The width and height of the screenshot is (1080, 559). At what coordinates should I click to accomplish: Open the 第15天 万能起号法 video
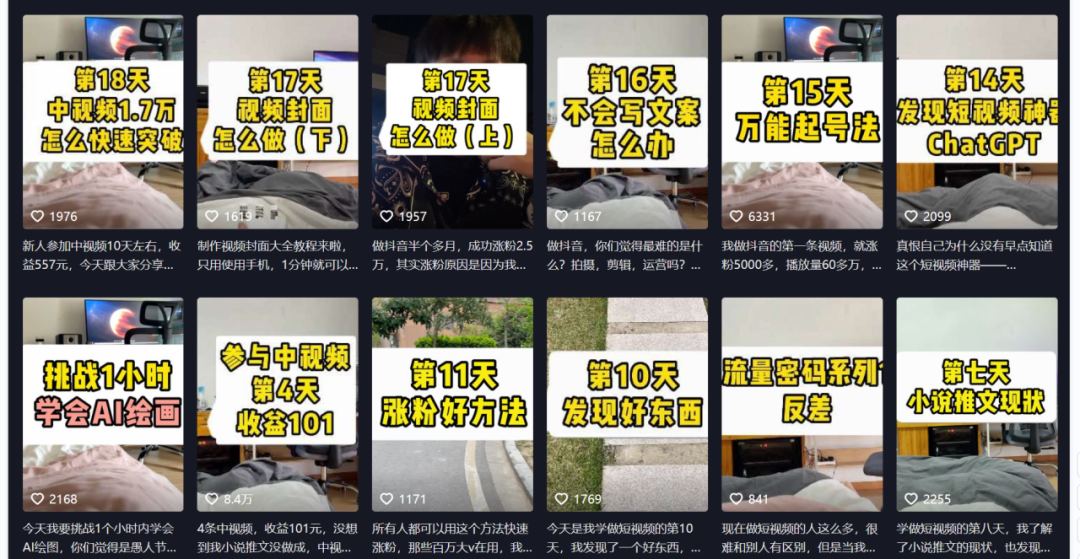[x=802, y=122]
